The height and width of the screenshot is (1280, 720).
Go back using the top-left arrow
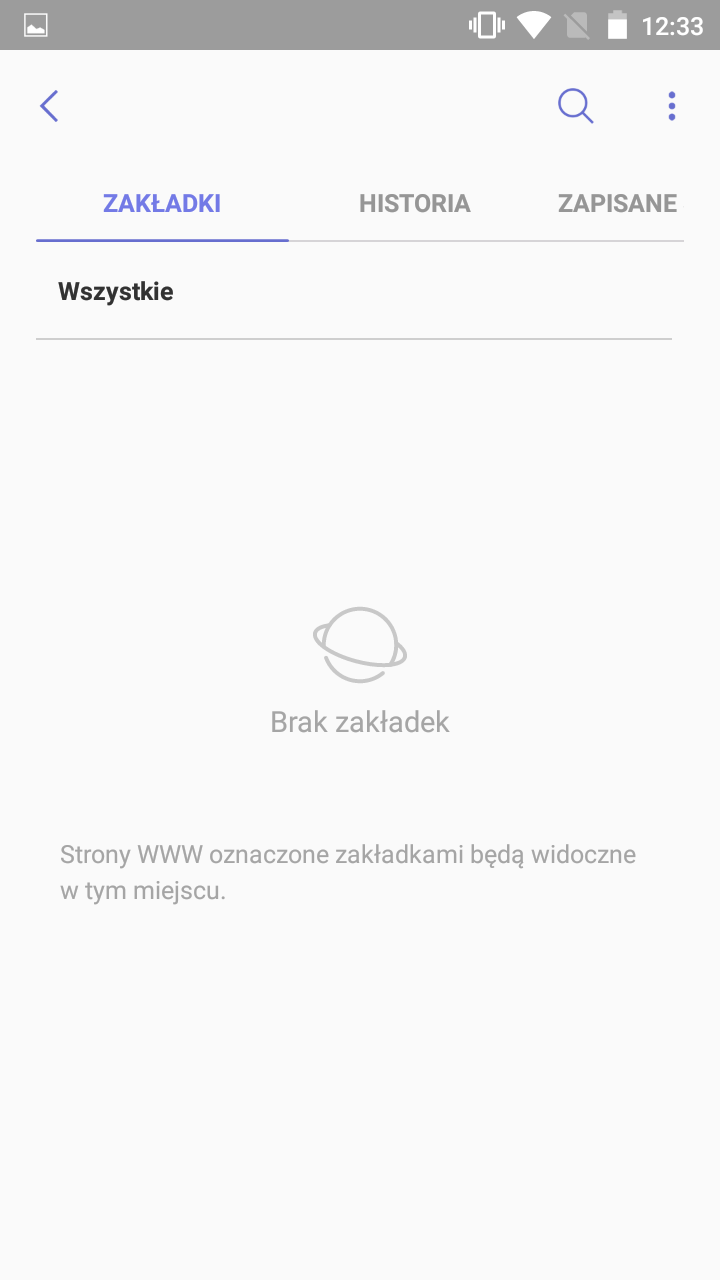click(x=49, y=106)
